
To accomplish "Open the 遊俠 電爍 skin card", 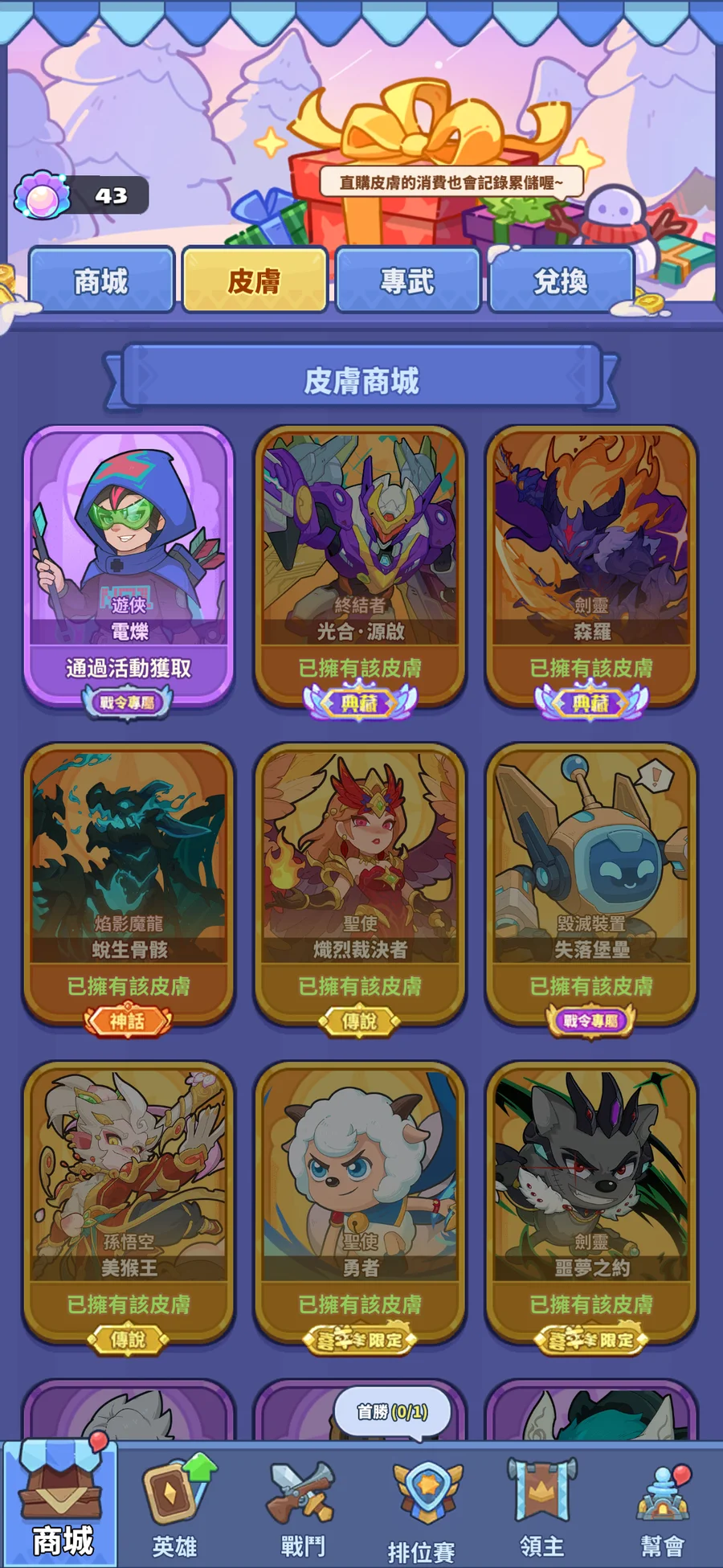I will click(129, 563).
